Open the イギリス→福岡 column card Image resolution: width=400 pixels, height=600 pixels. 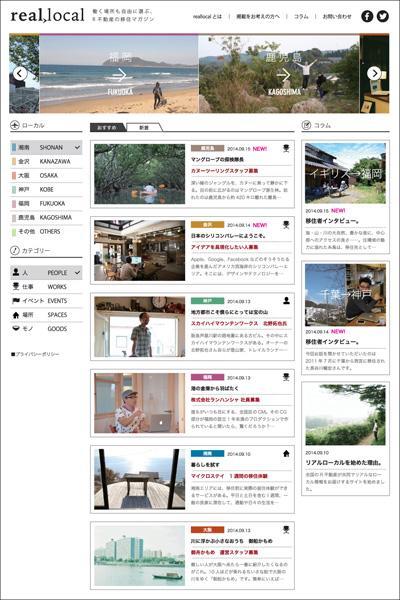(x=345, y=197)
